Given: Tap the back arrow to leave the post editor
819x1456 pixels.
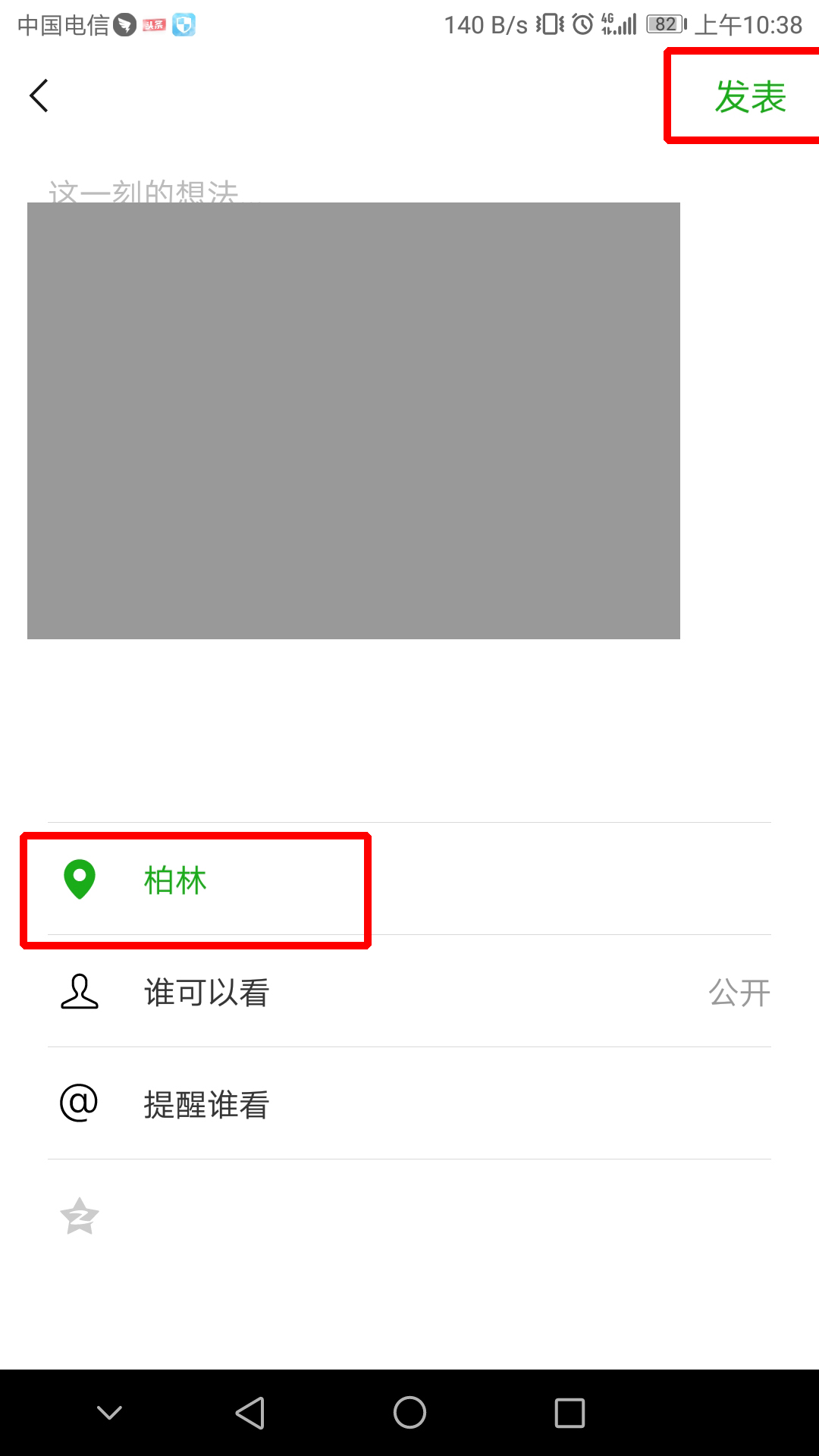Looking at the screenshot, I should click(39, 96).
